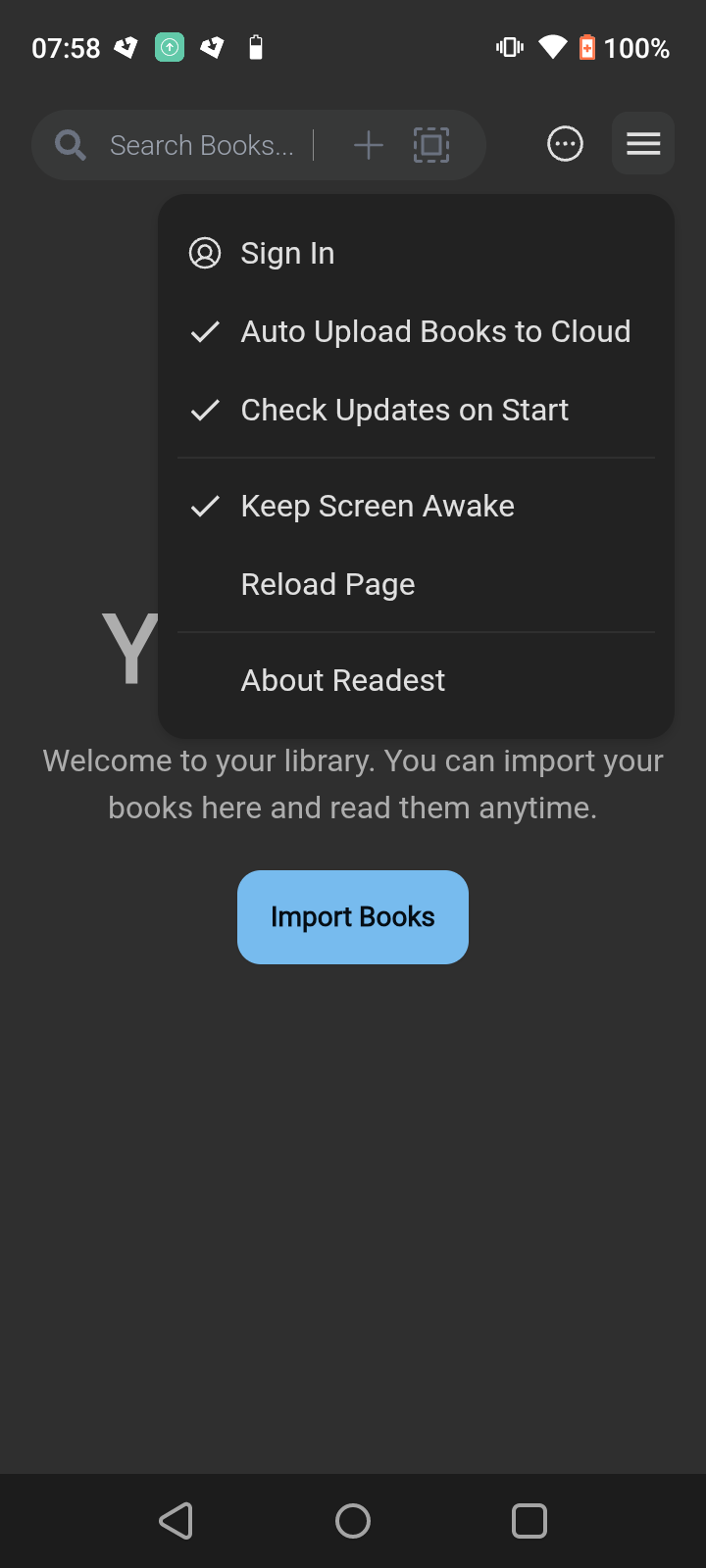Screen dimensions: 706x1568
Task: Open About Readest
Action: [416, 680]
